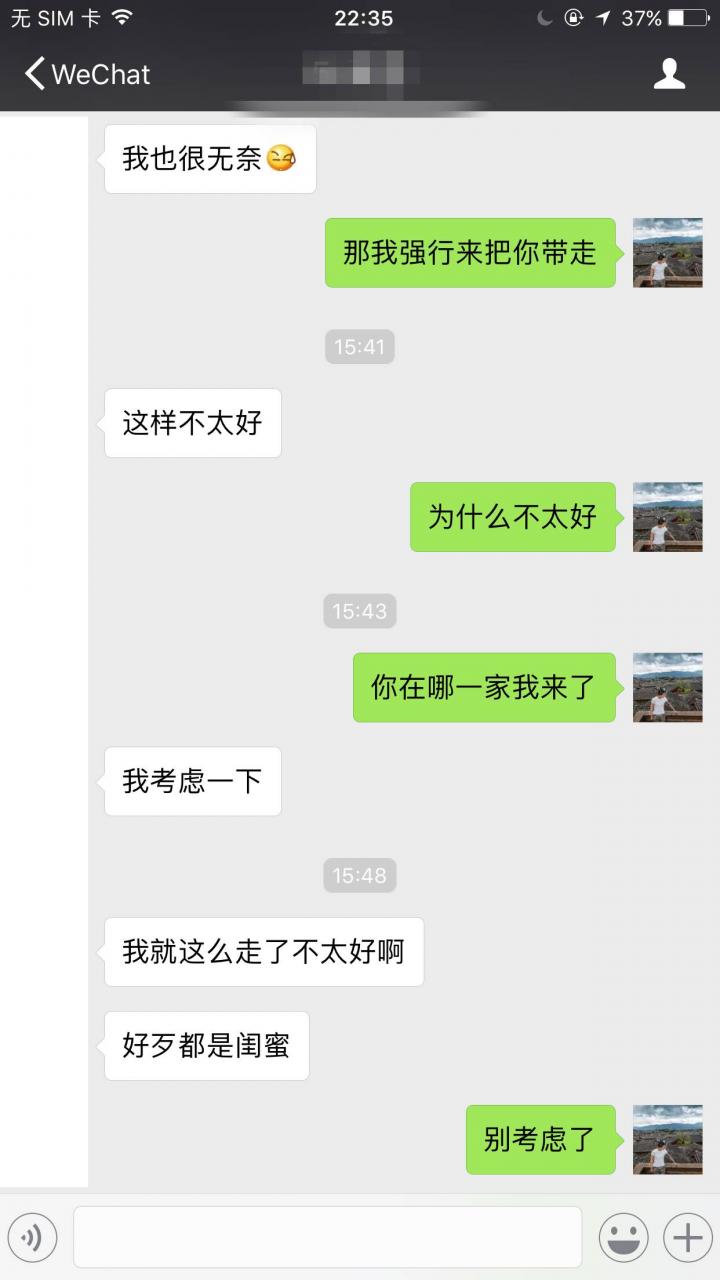Tap sender avatar beside 别考虑了
The height and width of the screenshot is (1280, 720).
[667, 1139]
